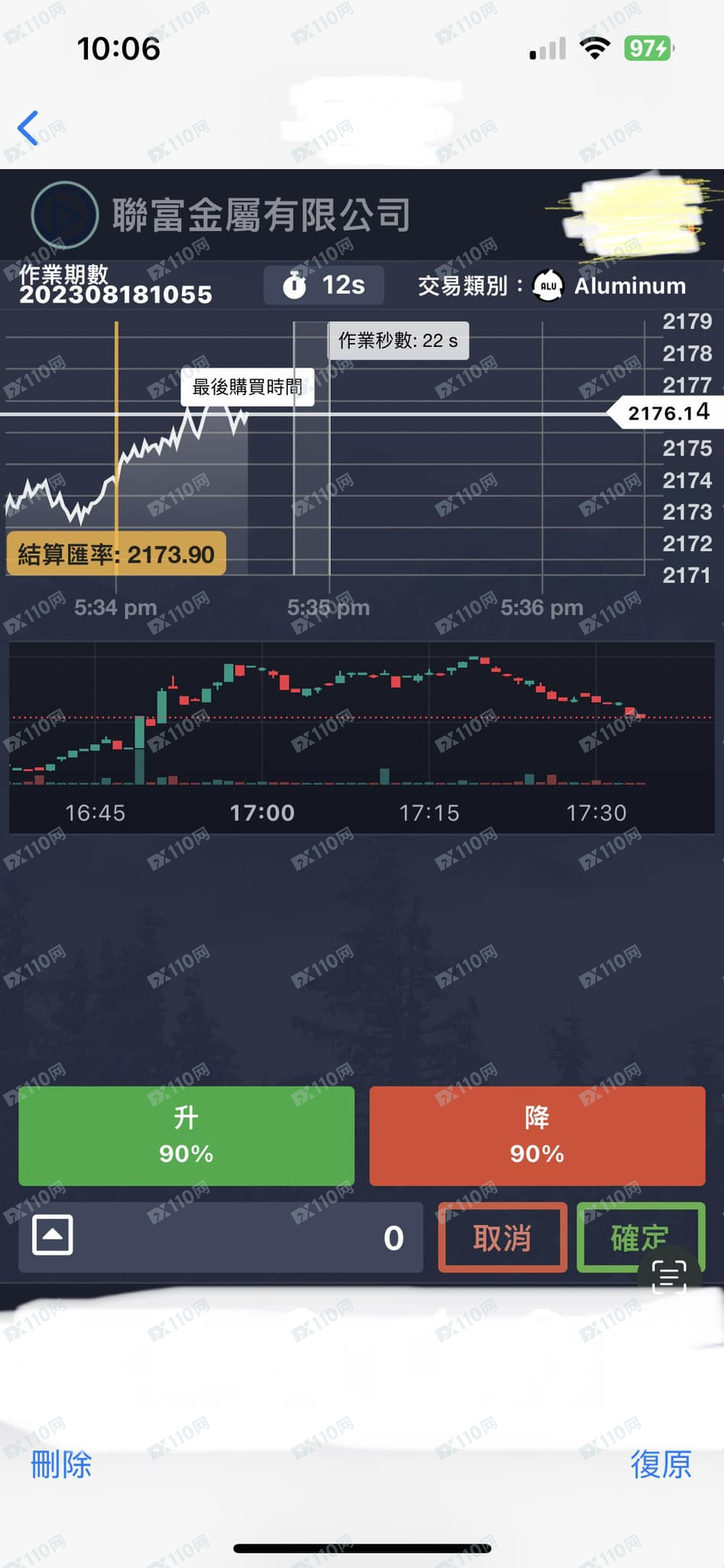Tap 取消 to cancel the order

tap(502, 1237)
